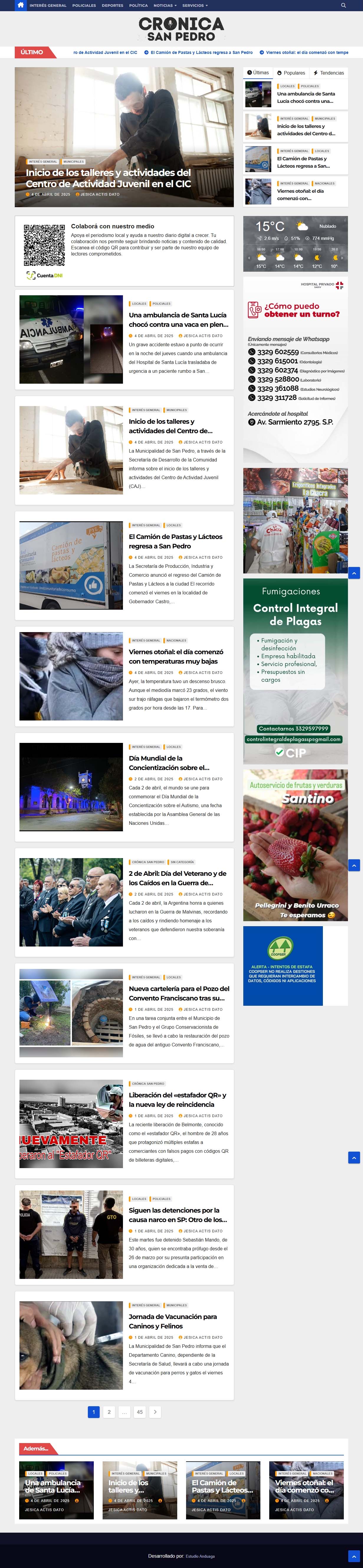Expand the Noticias dropdown menu
The width and height of the screenshot is (363, 1568).
coord(165,6)
